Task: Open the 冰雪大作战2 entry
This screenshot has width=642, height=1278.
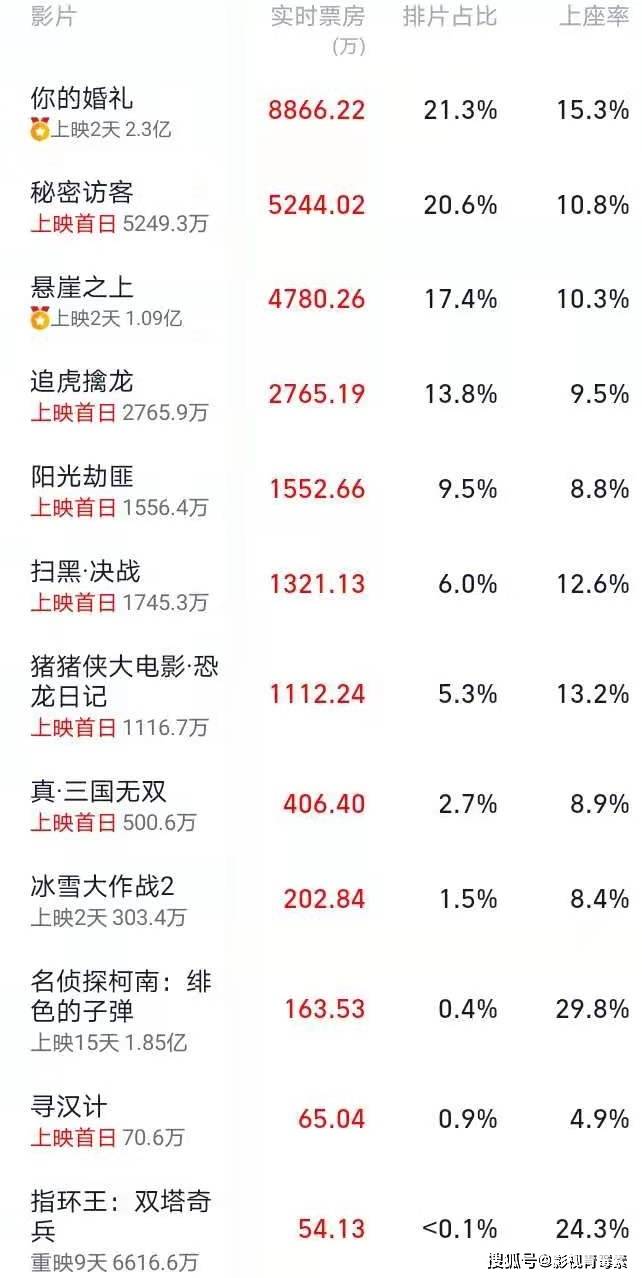Action: click(321, 900)
